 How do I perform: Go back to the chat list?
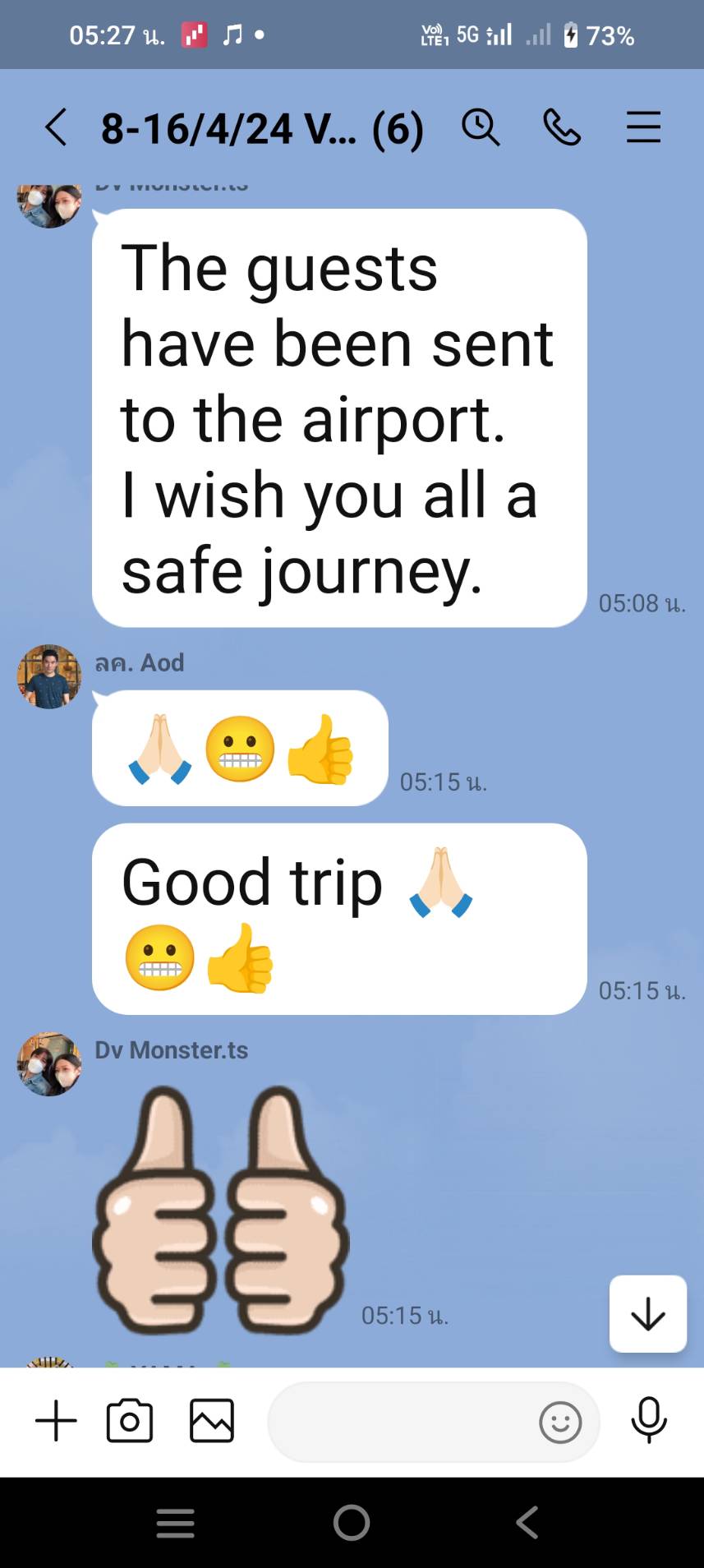point(55,128)
